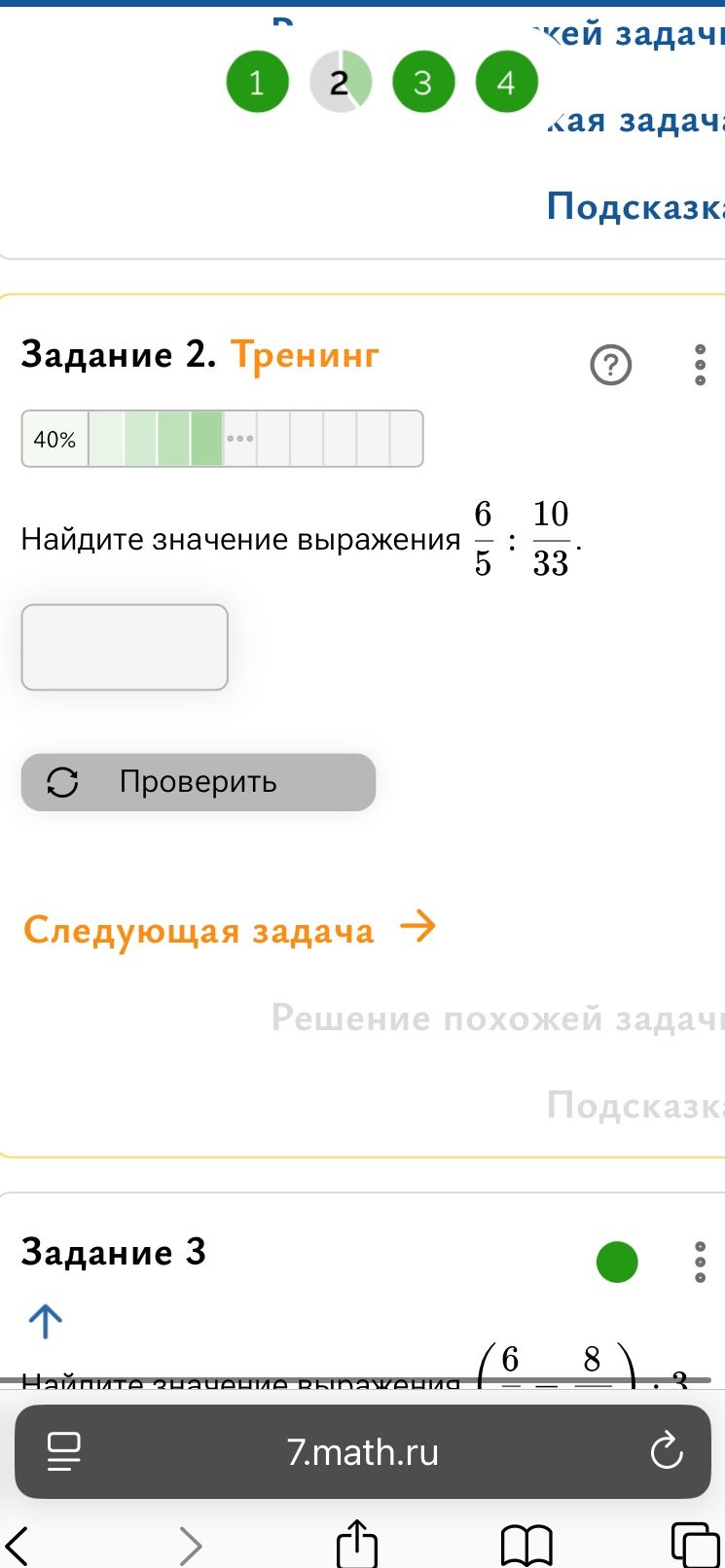This screenshot has width=725, height=1568.
Task: Open the overflow menu of Задание 3
Action: [x=700, y=1262]
